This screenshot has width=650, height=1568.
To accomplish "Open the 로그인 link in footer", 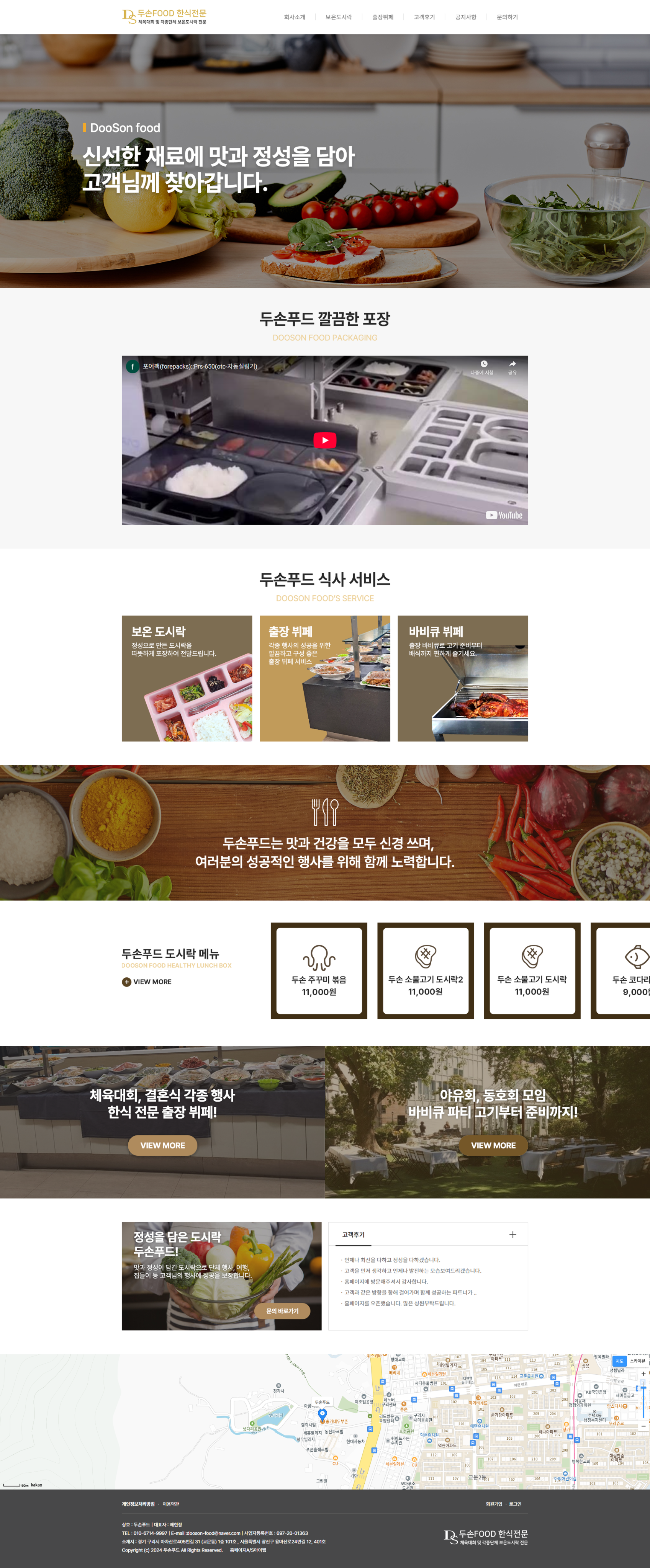I will pyautogui.click(x=515, y=1503).
